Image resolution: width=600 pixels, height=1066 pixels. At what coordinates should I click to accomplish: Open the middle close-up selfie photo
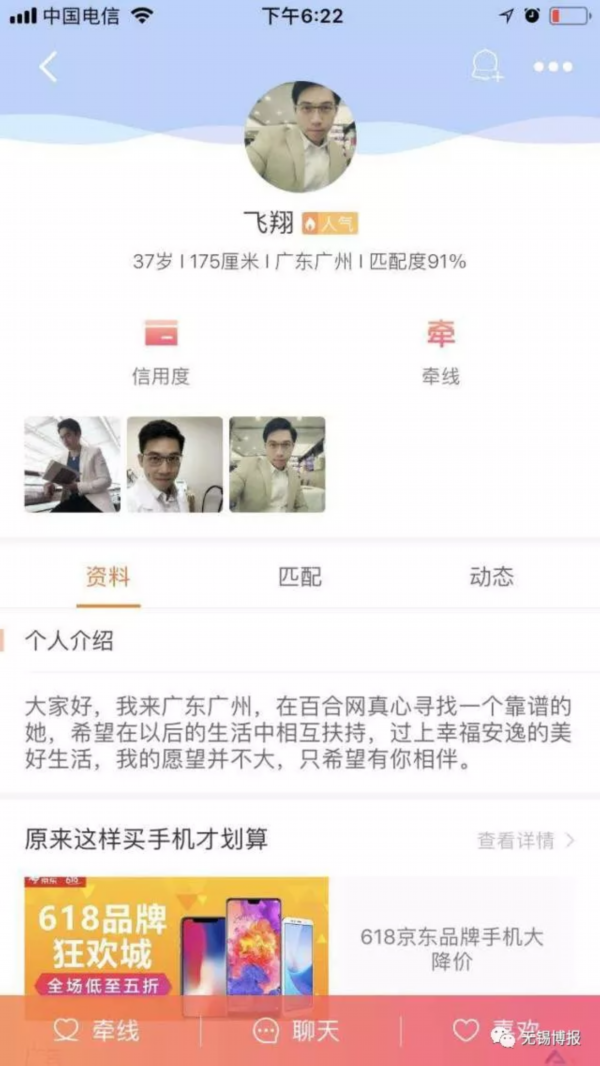174,464
